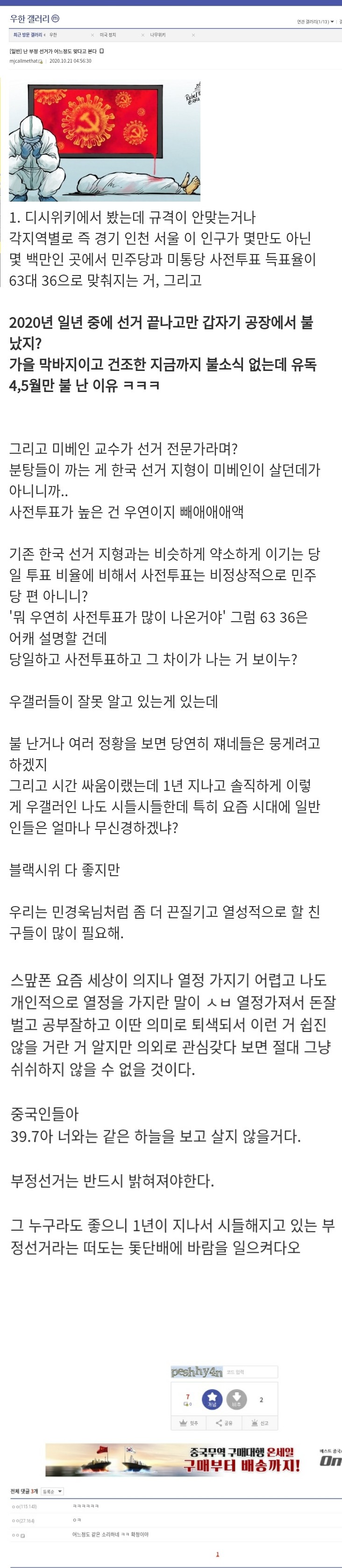Tap the 코드 입력 captcha field
This screenshot has width=342, height=1568.
250,1372
